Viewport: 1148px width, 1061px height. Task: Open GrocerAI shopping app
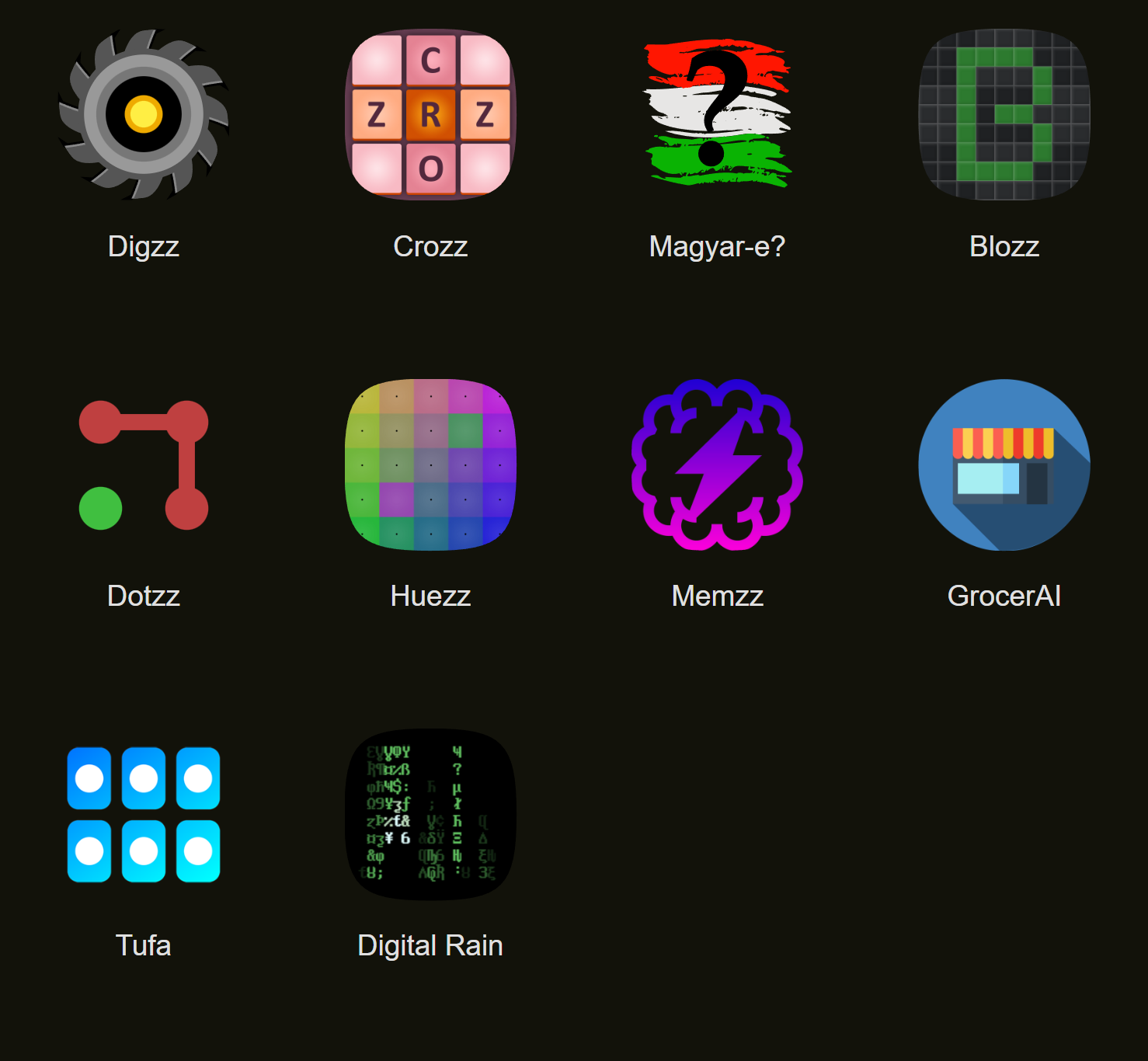coord(1004,464)
